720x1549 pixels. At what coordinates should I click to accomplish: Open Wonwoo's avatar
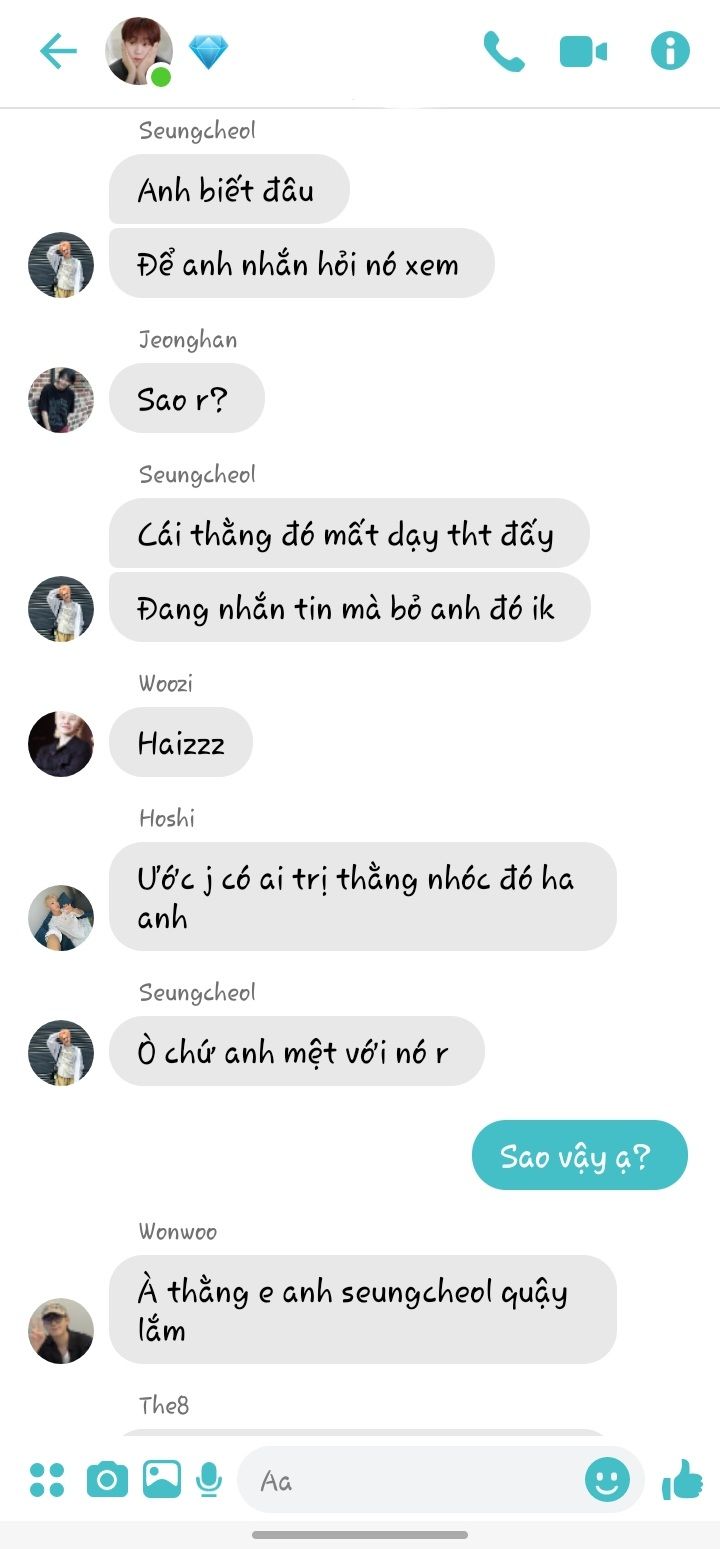coord(61,1331)
